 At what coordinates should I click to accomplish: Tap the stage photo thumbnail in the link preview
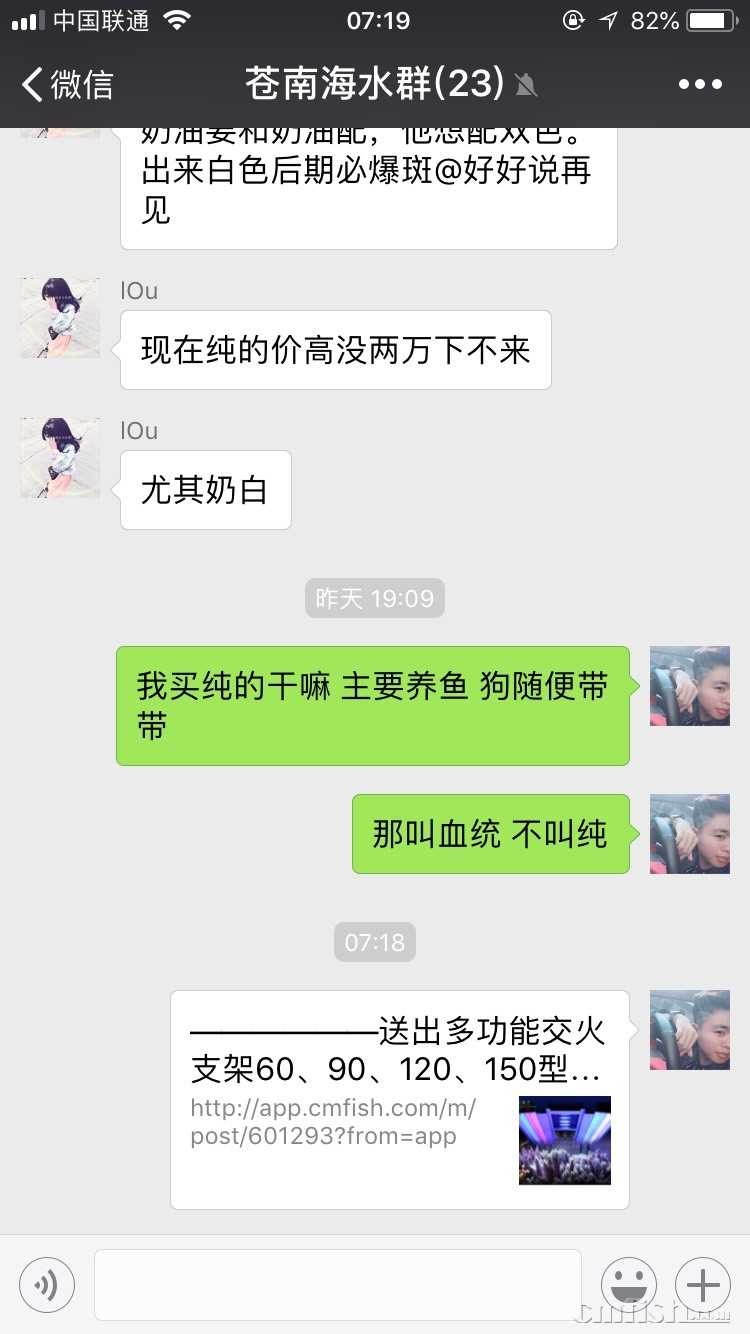(x=564, y=1140)
